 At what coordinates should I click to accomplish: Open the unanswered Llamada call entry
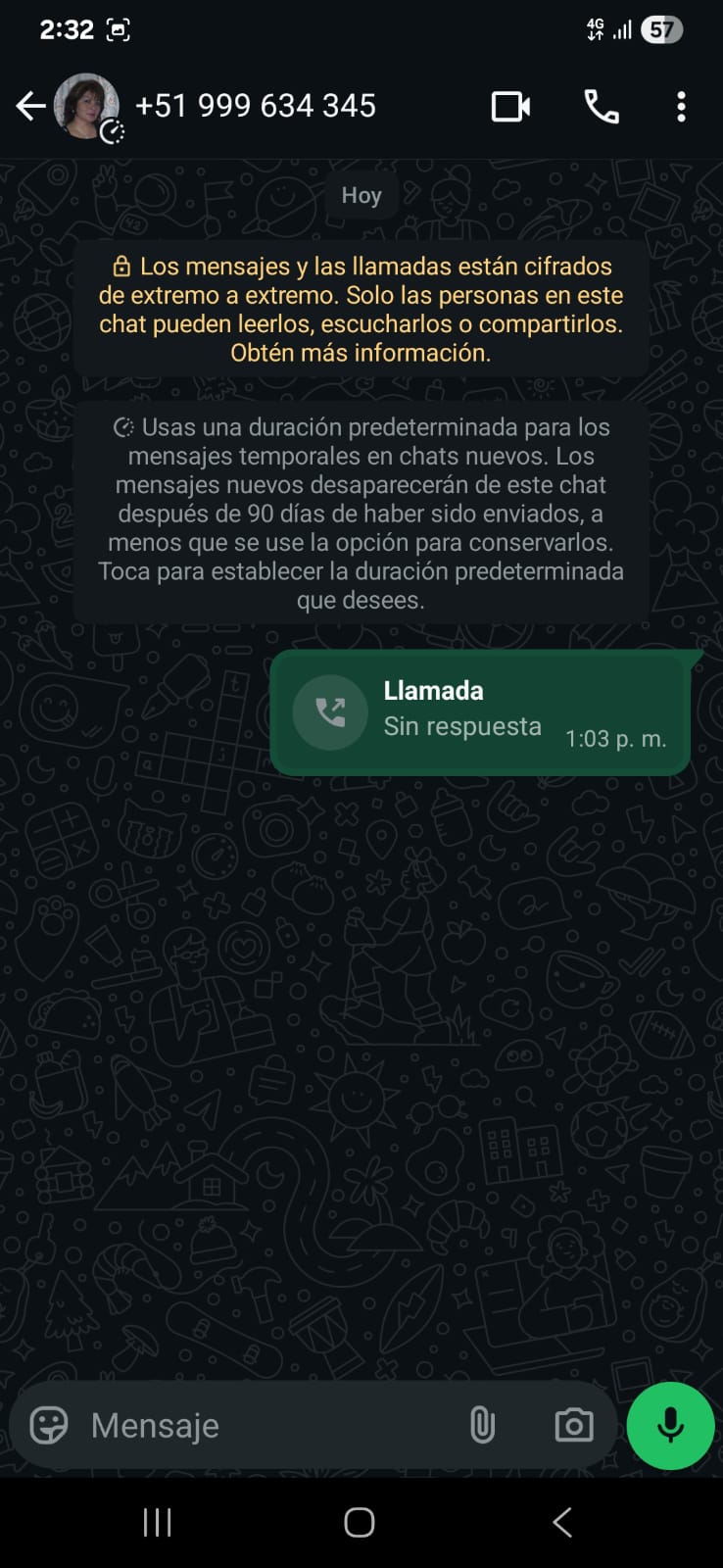(x=480, y=712)
